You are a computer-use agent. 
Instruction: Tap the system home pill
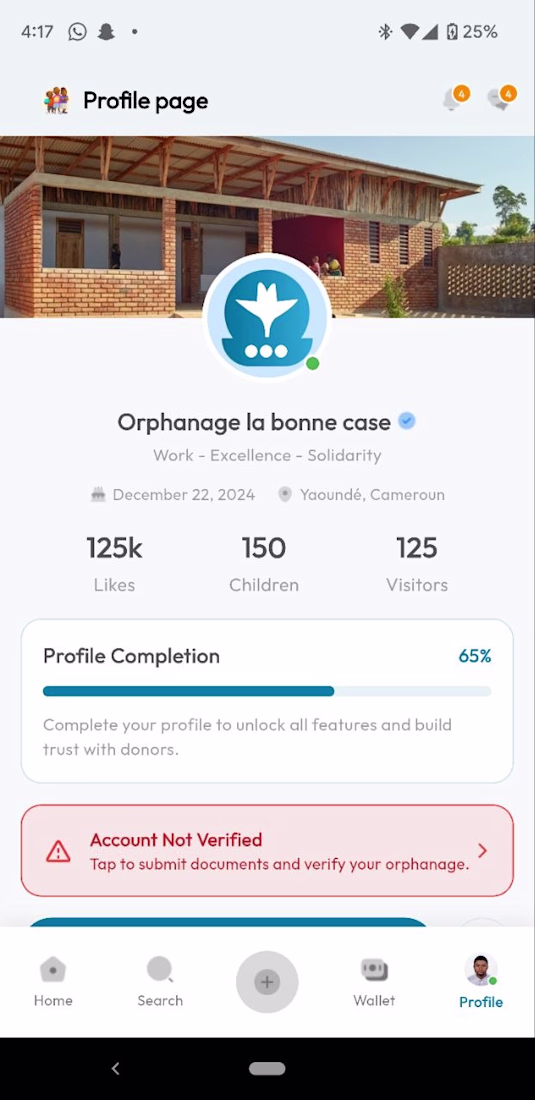pos(267,1068)
